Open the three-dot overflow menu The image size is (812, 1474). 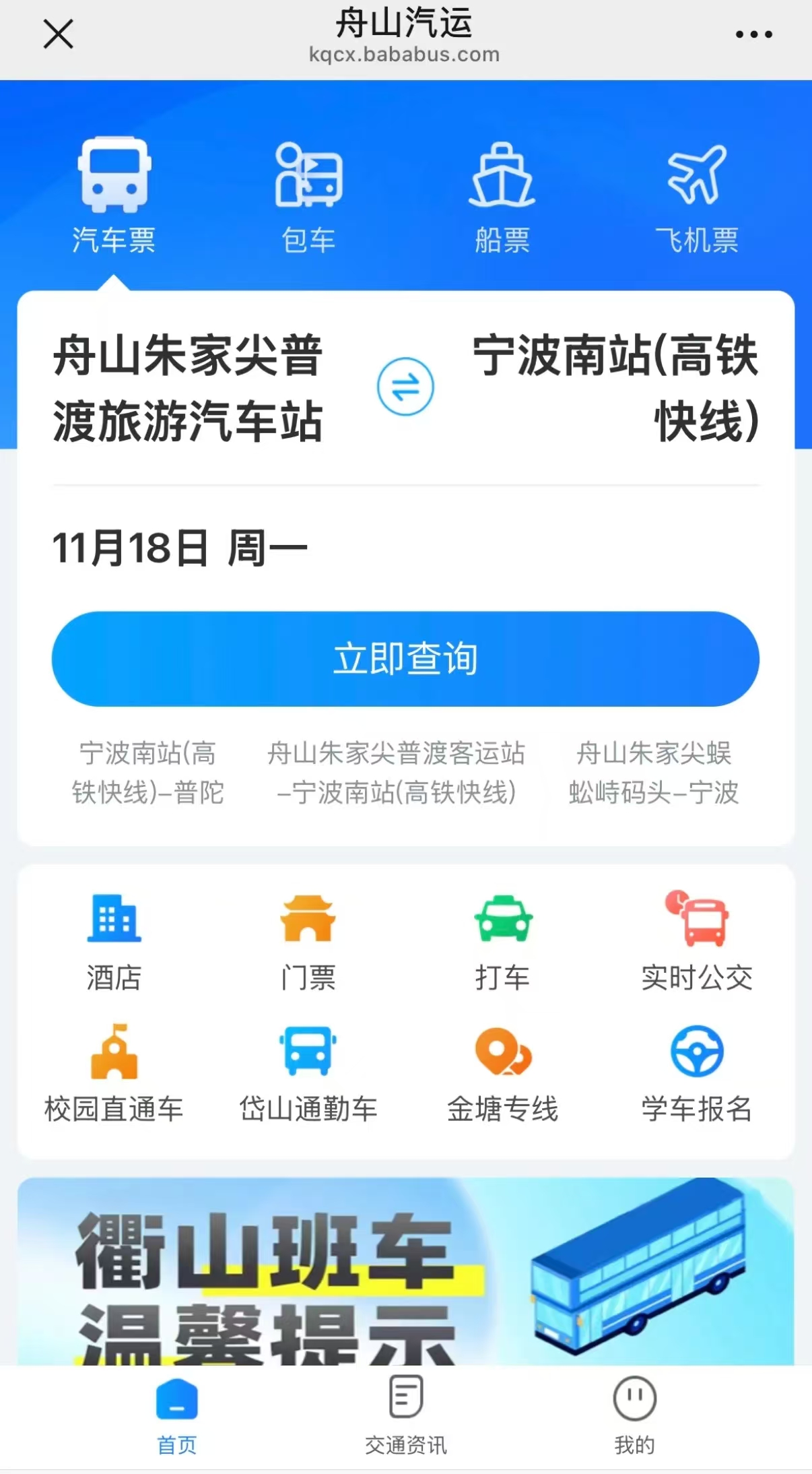tap(753, 34)
